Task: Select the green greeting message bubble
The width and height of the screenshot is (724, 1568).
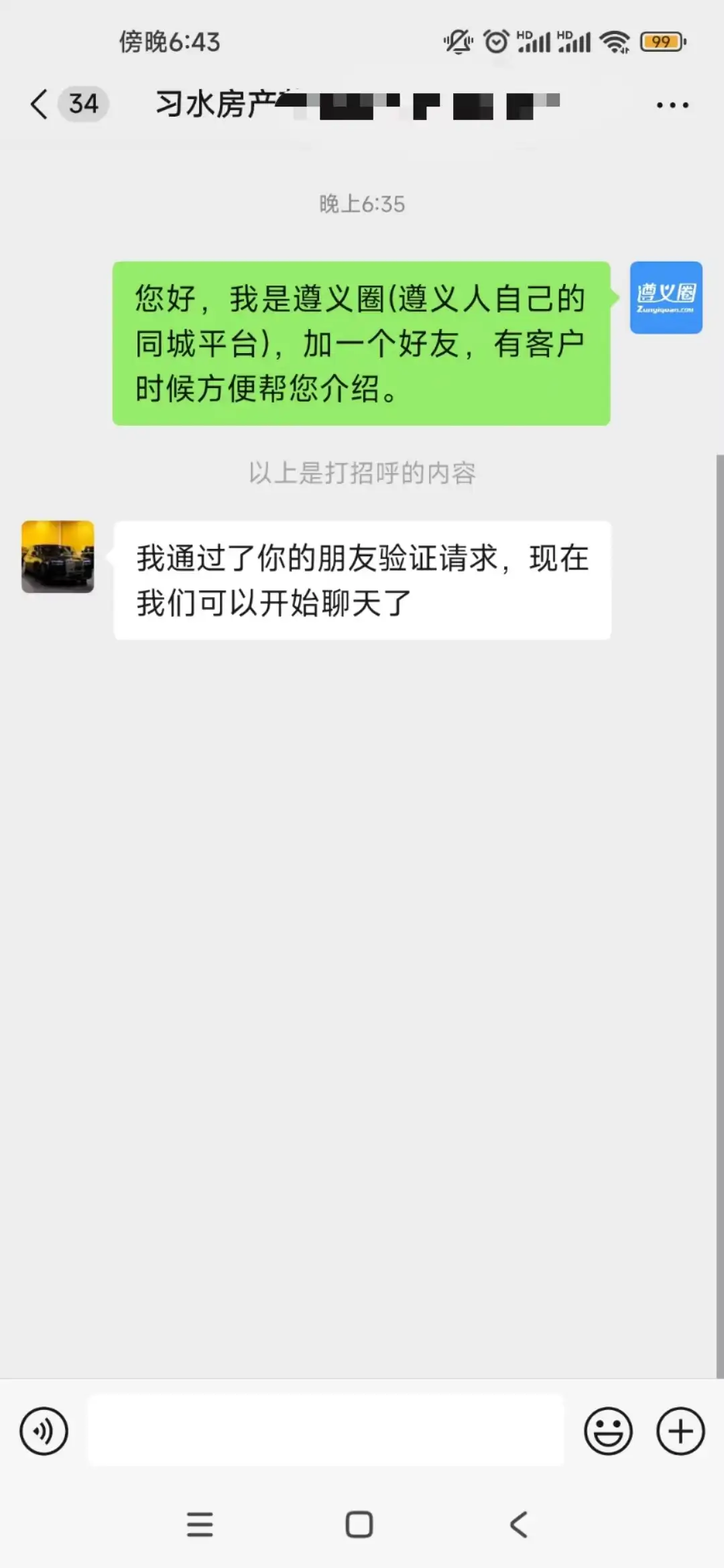Action: 362,342
